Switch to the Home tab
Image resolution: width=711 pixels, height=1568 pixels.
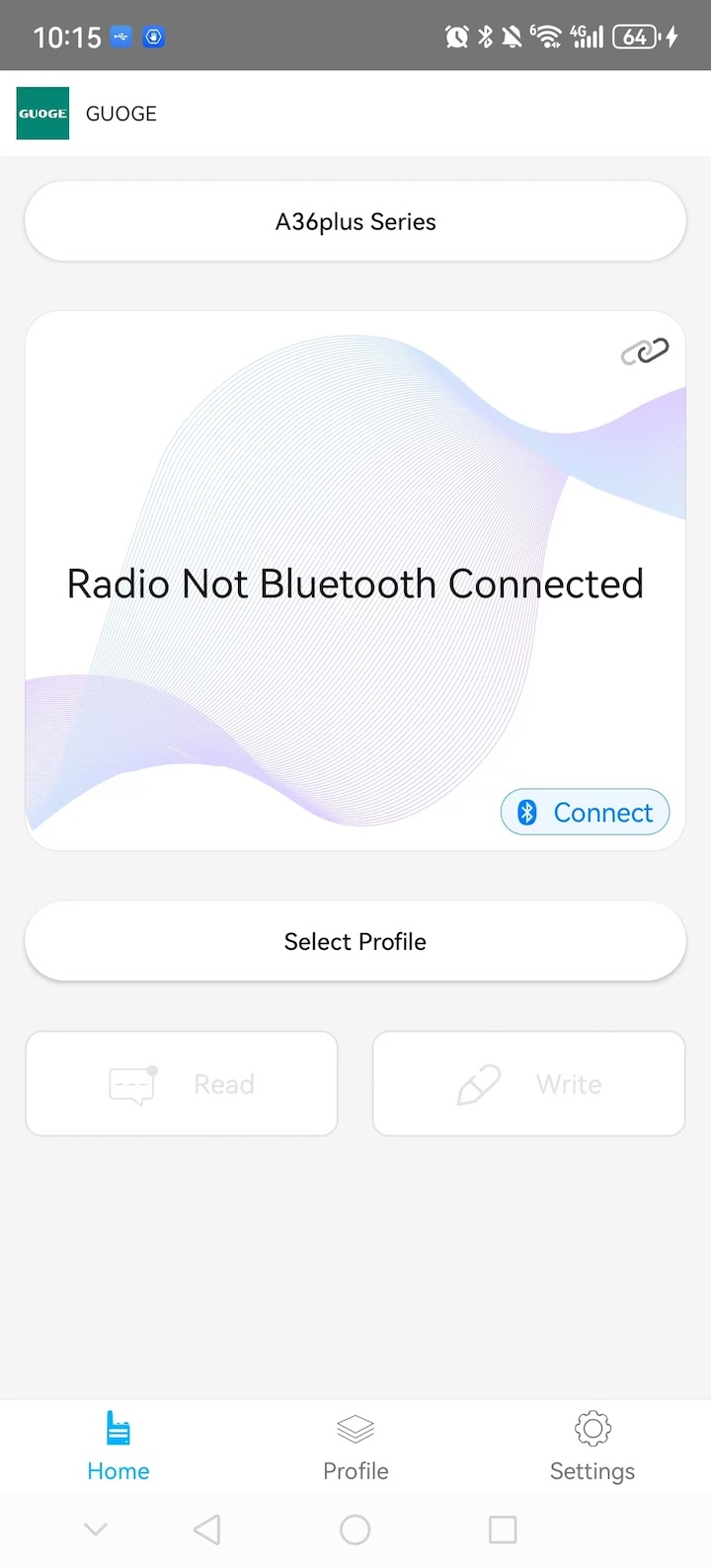[118, 1447]
